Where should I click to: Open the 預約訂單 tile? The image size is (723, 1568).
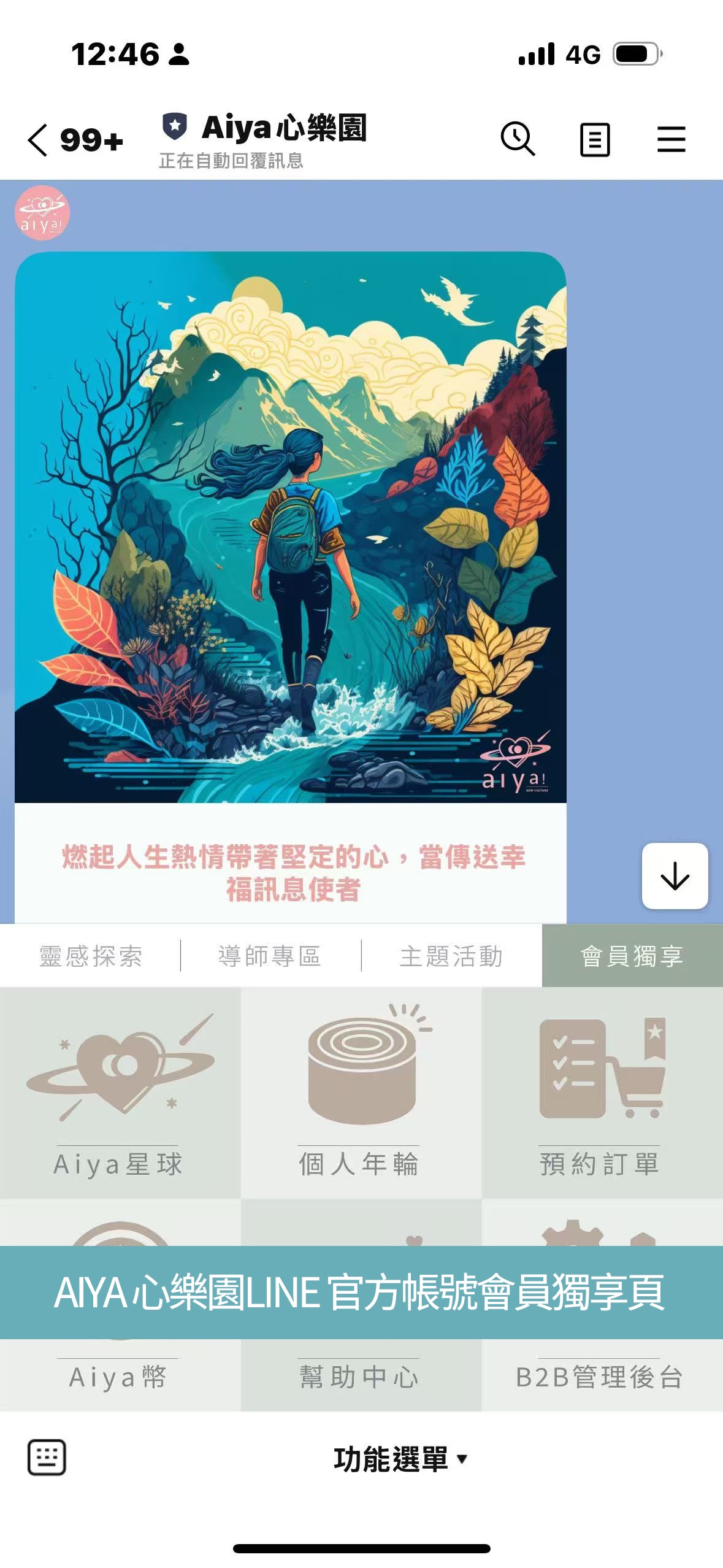click(x=602, y=1092)
